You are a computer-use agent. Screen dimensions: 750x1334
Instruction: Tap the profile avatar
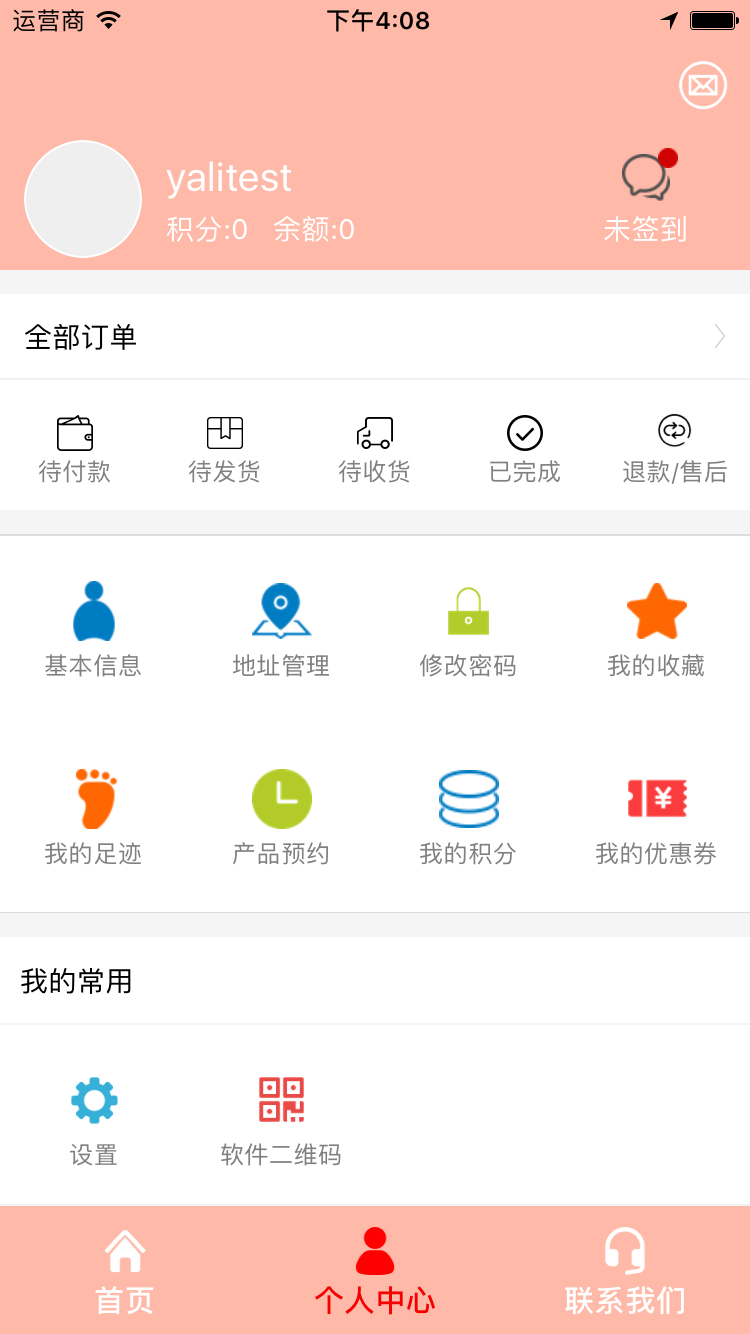tap(83, 199)
